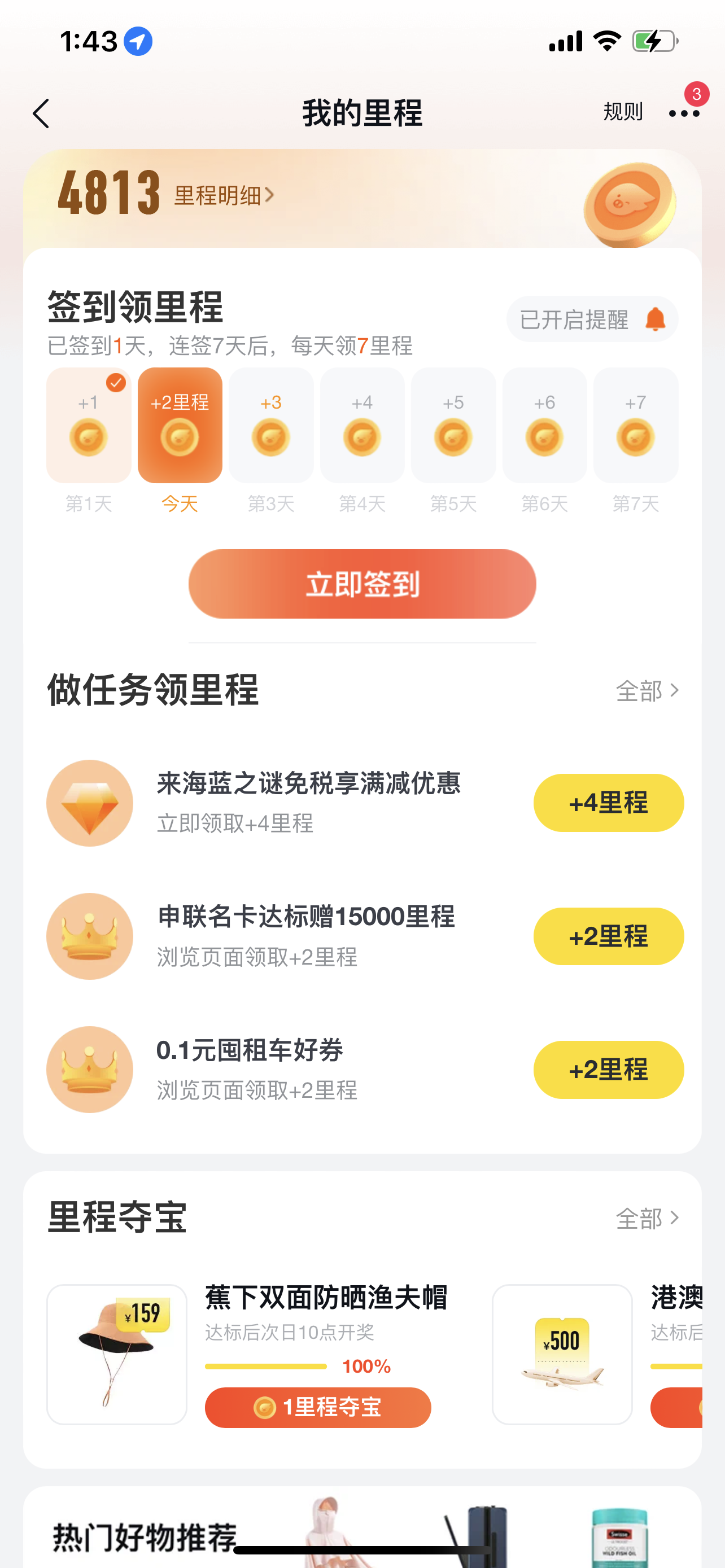Tap 立即签到 to check in
The width and height of the screenshot is (725, 1568).
(362, 584)
